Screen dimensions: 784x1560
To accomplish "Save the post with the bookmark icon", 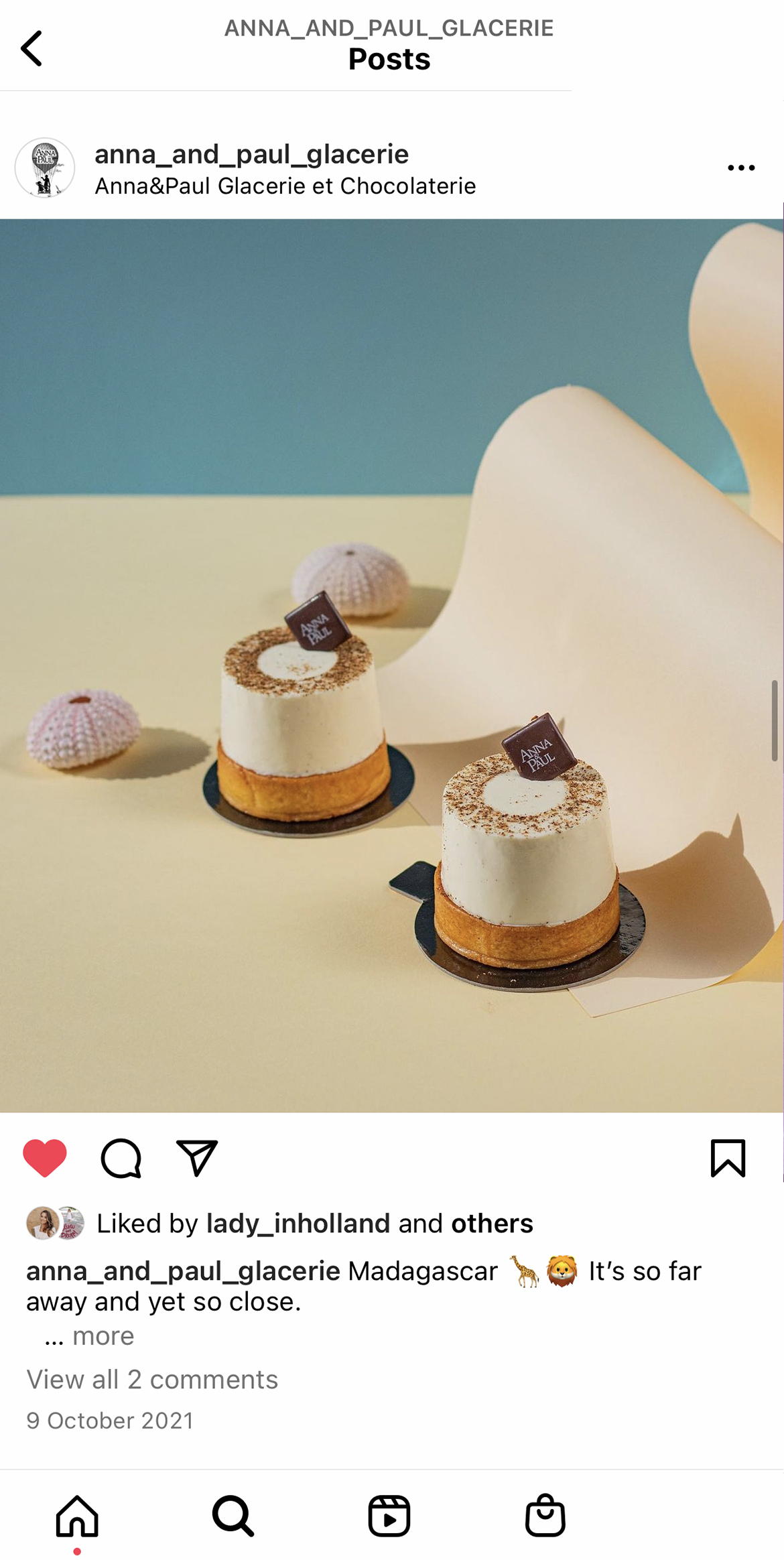I will click(728, 1158).
